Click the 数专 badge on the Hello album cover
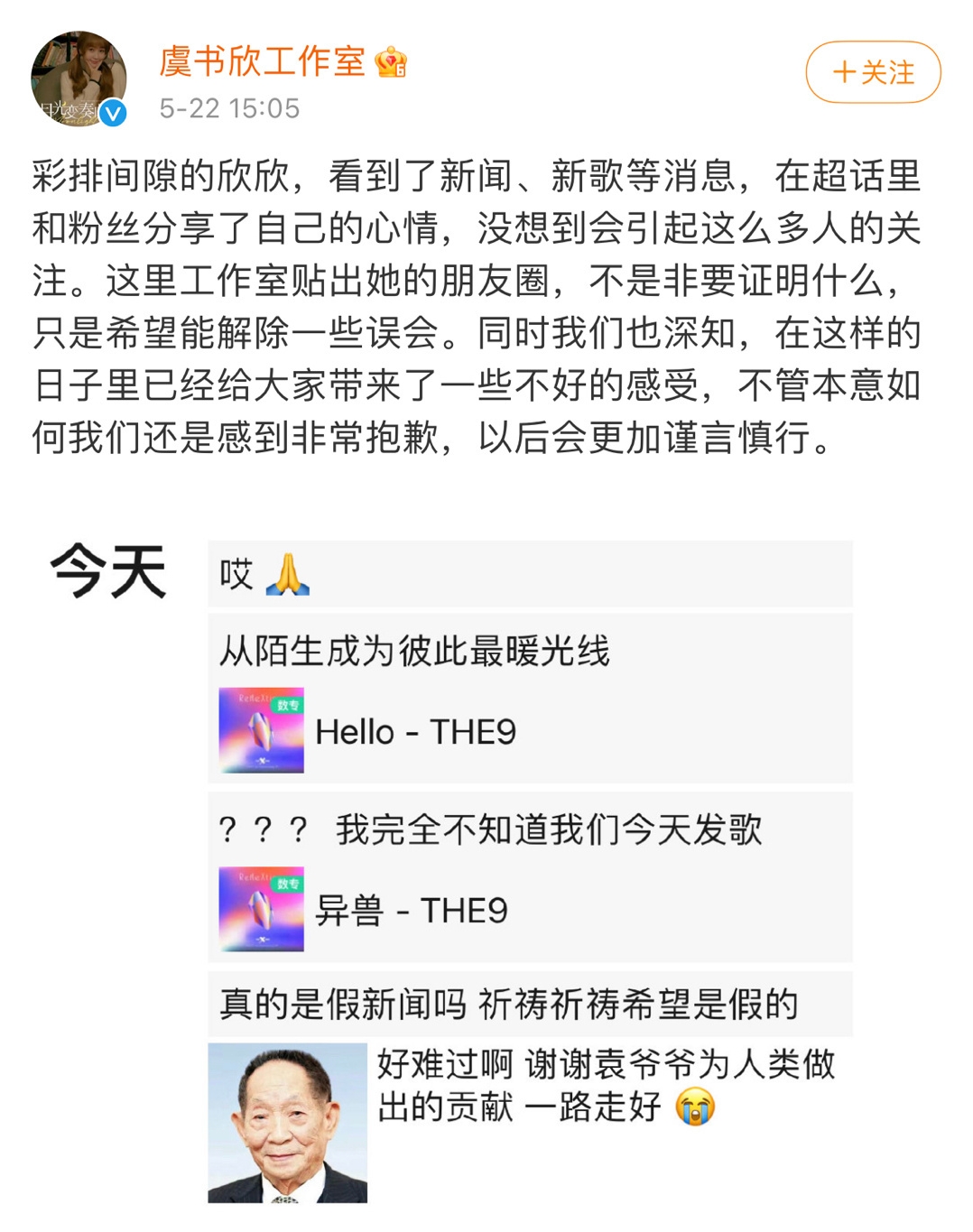This screenshot has width=973, height=1232. [x=285, y=705]
